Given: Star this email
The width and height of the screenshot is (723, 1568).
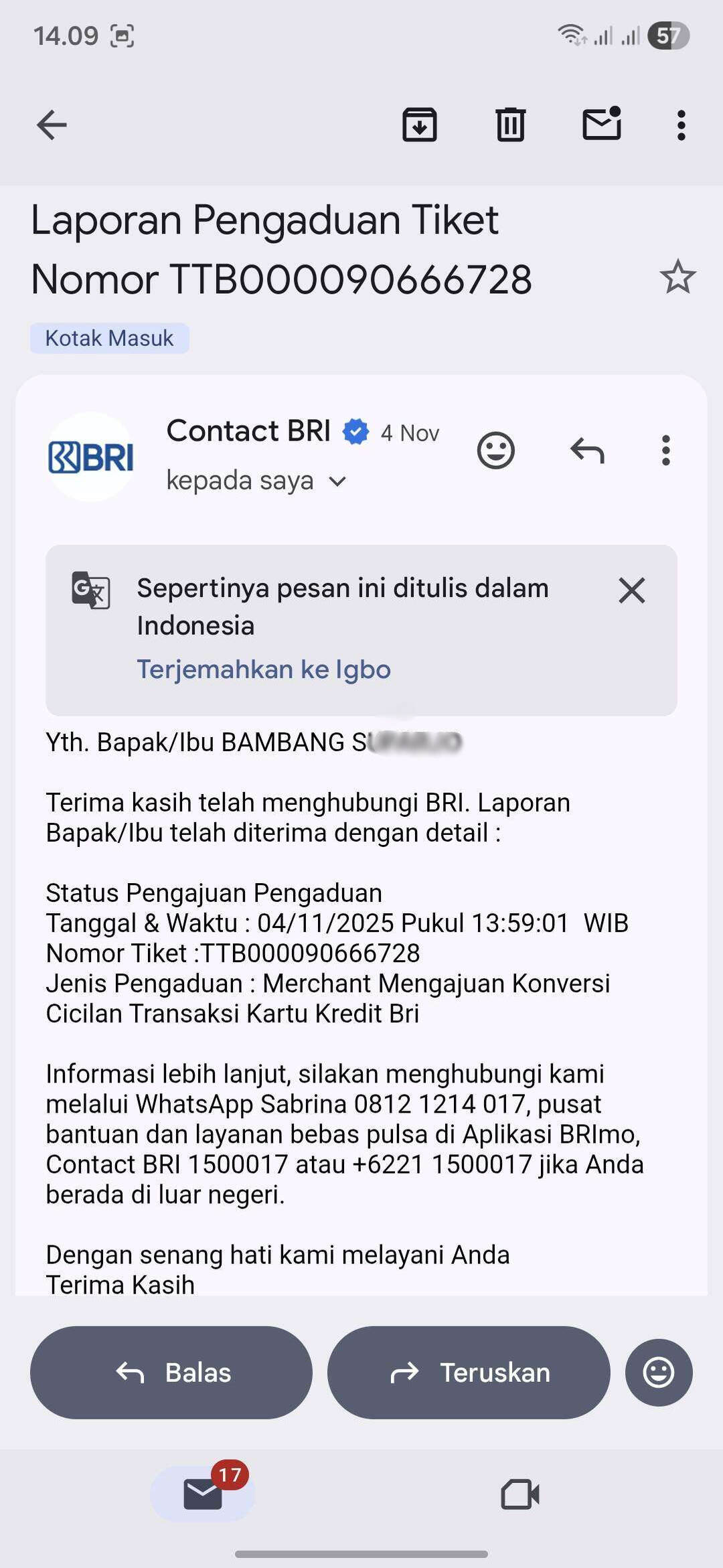Looking at the screenshot, I should pyautogui.click(x=677, y=277).
